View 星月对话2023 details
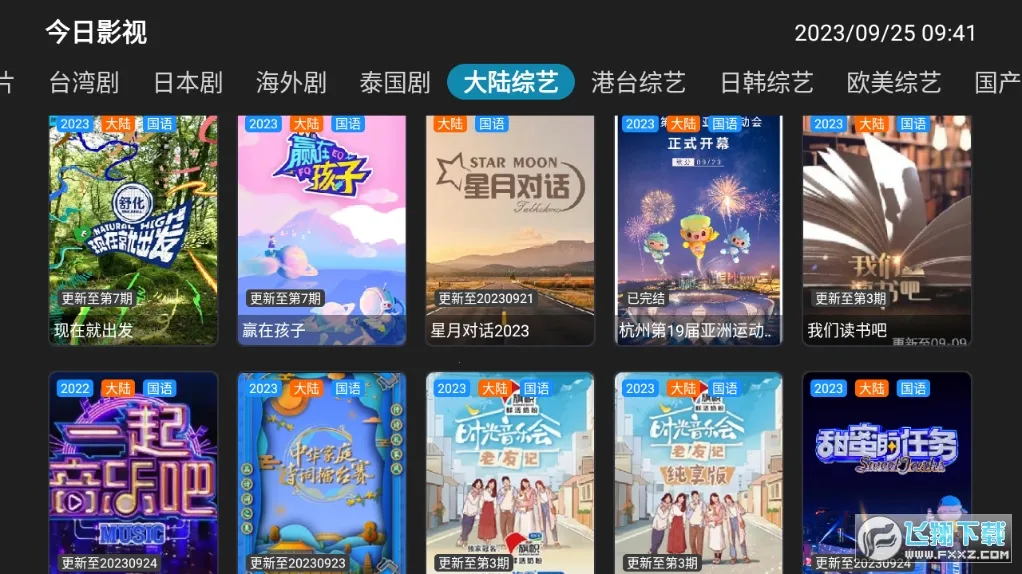The width and height of the screenshot is (1022, 574). click(x=510, y=230)
